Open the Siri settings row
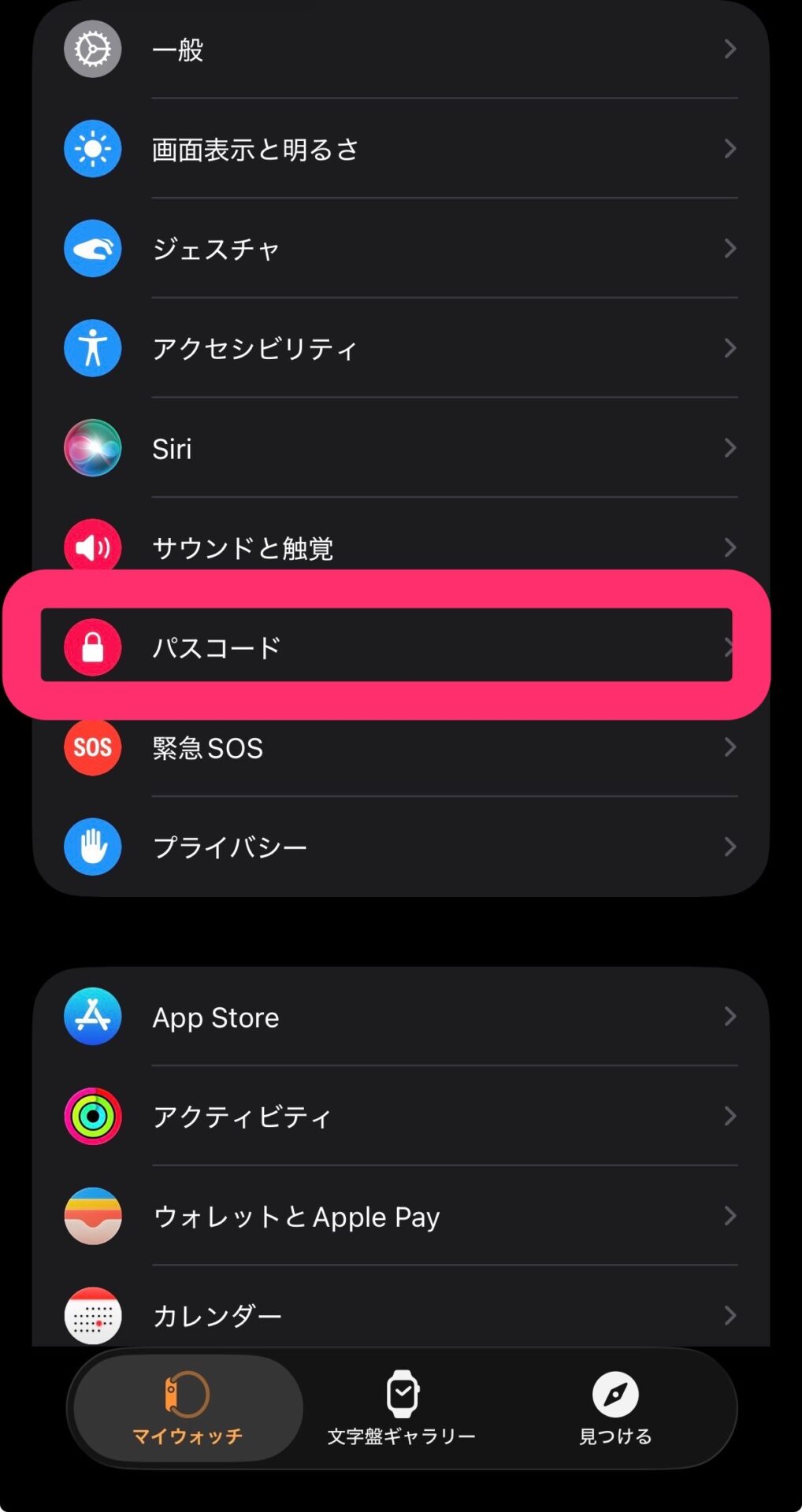The image size is (802, 1512). pos(400,448)
